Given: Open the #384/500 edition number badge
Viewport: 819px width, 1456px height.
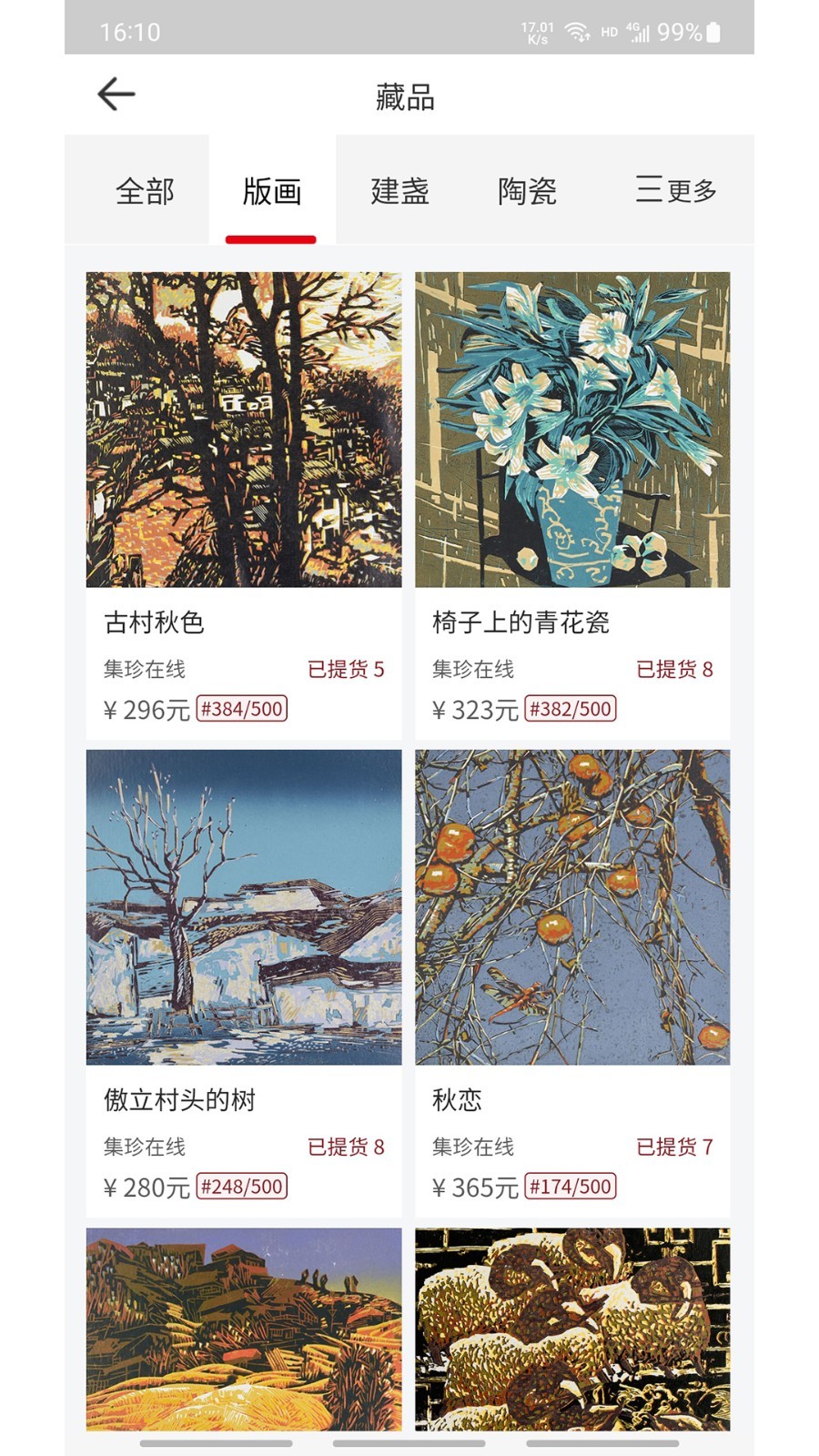Looking at the screenshot, I should pyautogui.click(x=241, y=709).
